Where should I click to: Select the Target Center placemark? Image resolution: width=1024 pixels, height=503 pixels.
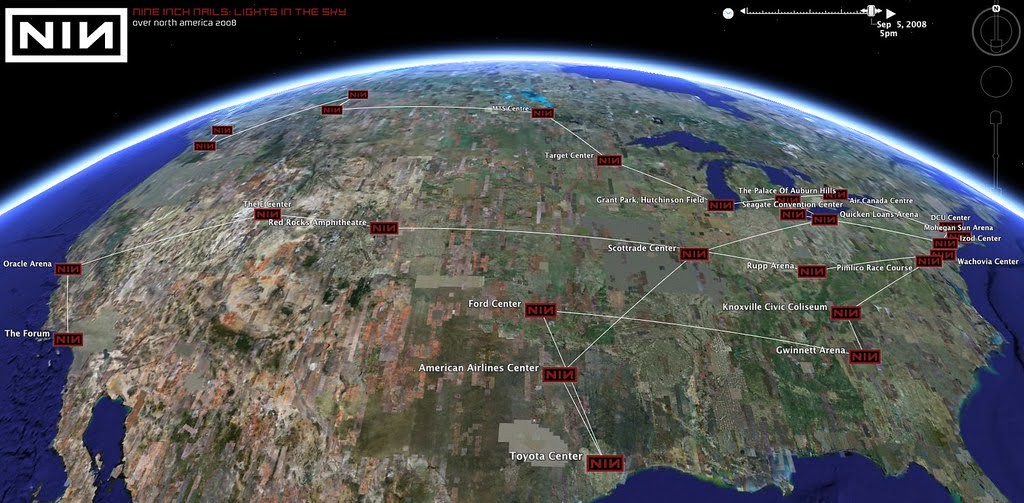(609, 160)
